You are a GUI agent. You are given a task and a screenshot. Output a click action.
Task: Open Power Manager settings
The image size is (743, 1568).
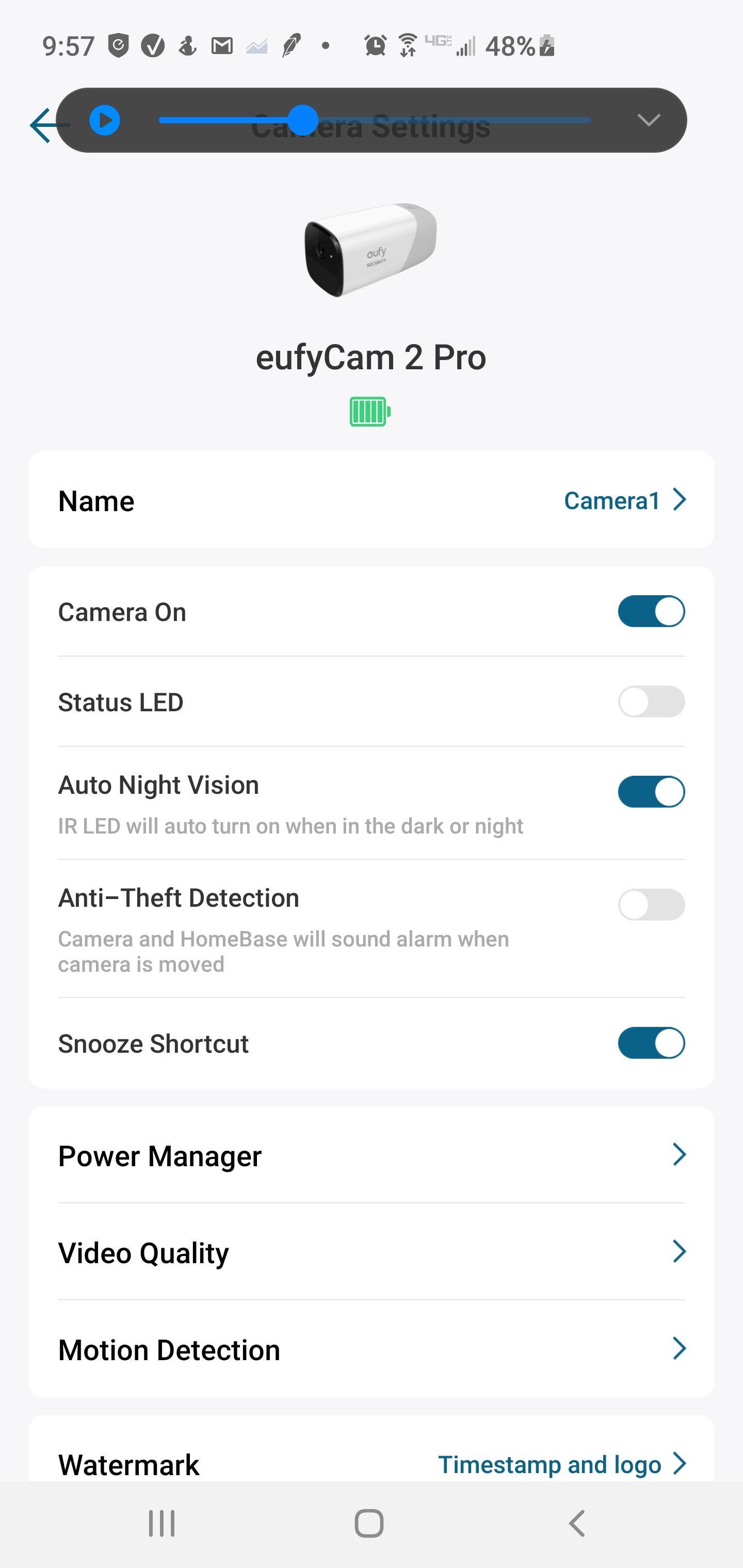371,1155
